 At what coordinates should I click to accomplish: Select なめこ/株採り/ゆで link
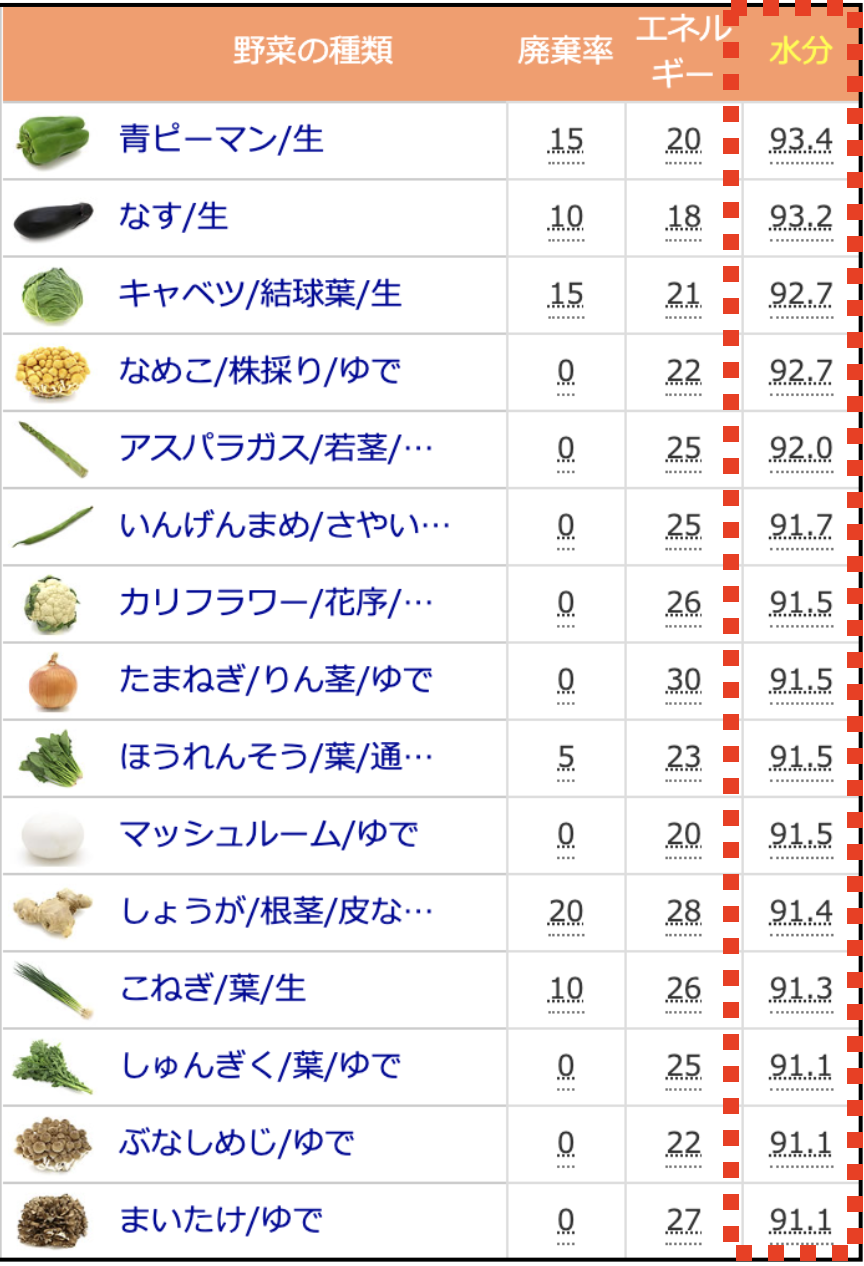[x=260, y=371]
